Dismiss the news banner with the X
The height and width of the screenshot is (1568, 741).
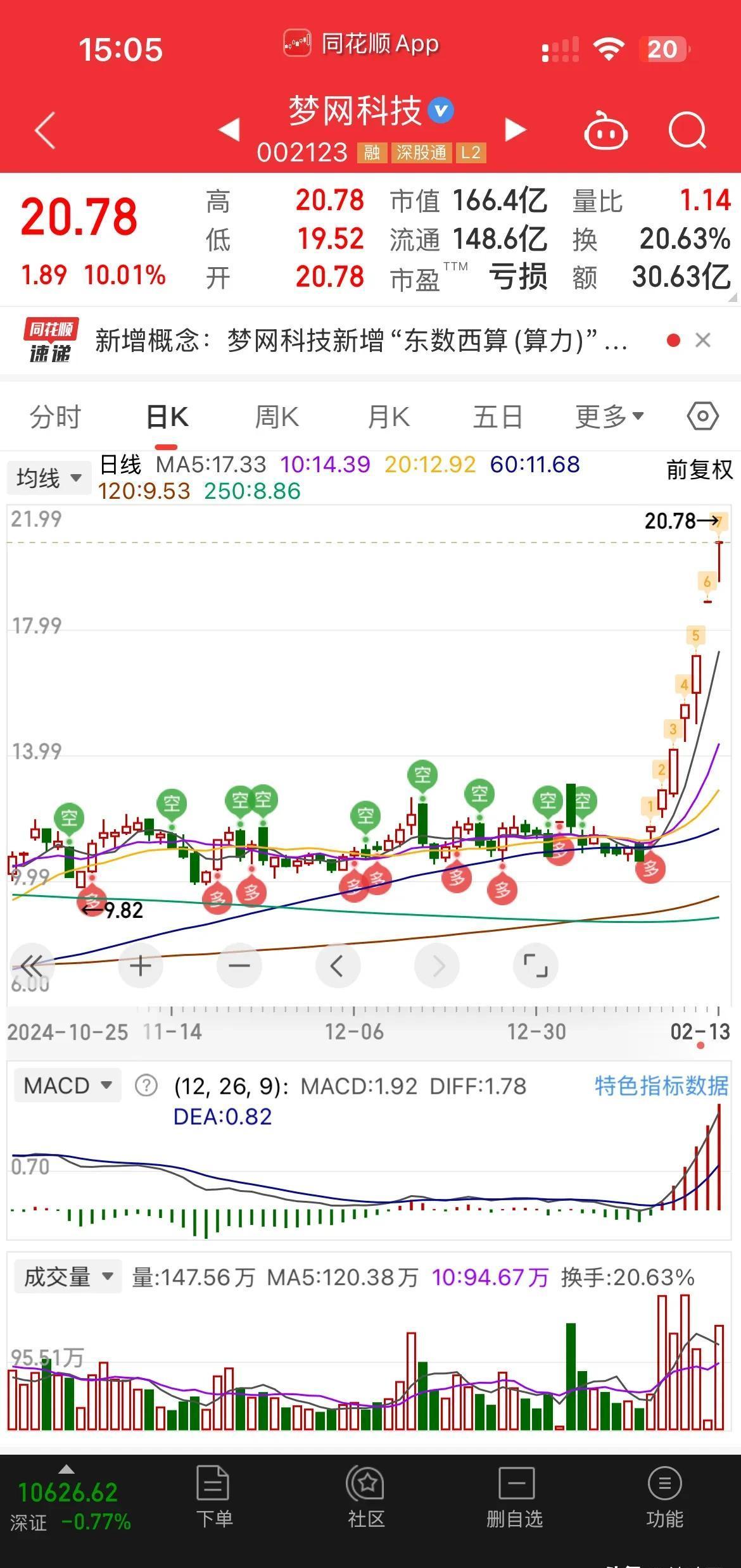[703, 340]
